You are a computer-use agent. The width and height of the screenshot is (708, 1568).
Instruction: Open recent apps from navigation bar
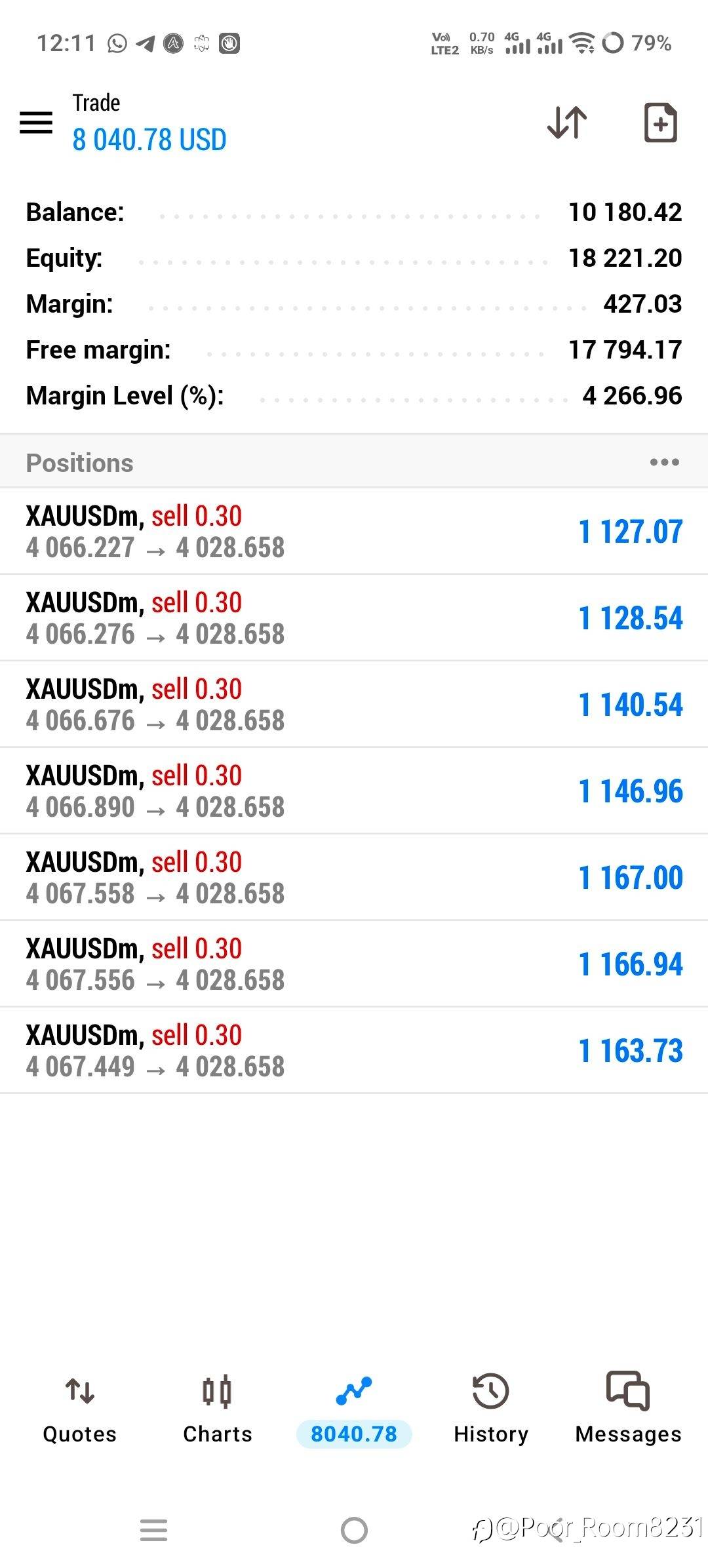153,1531
